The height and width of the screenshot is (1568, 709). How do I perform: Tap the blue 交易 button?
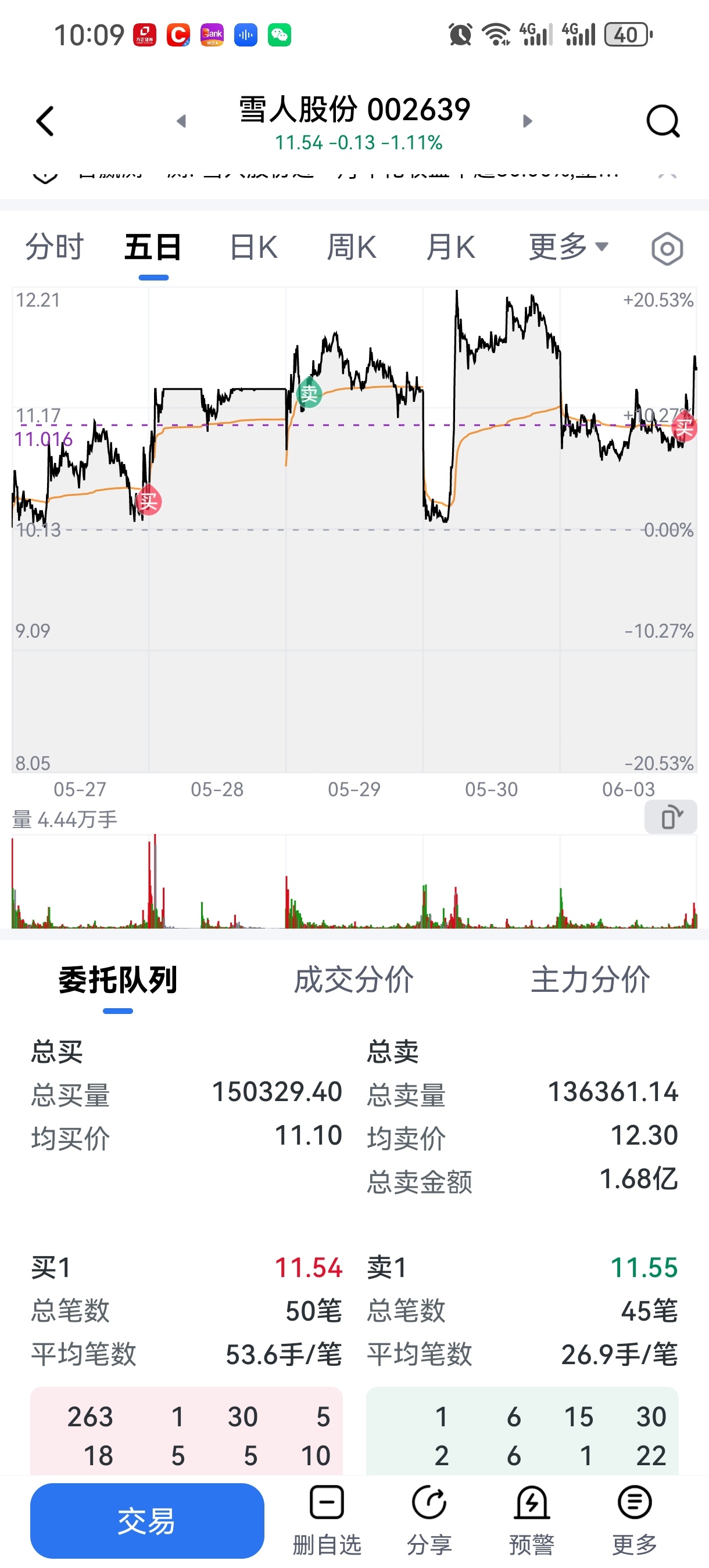(147, 1520)
